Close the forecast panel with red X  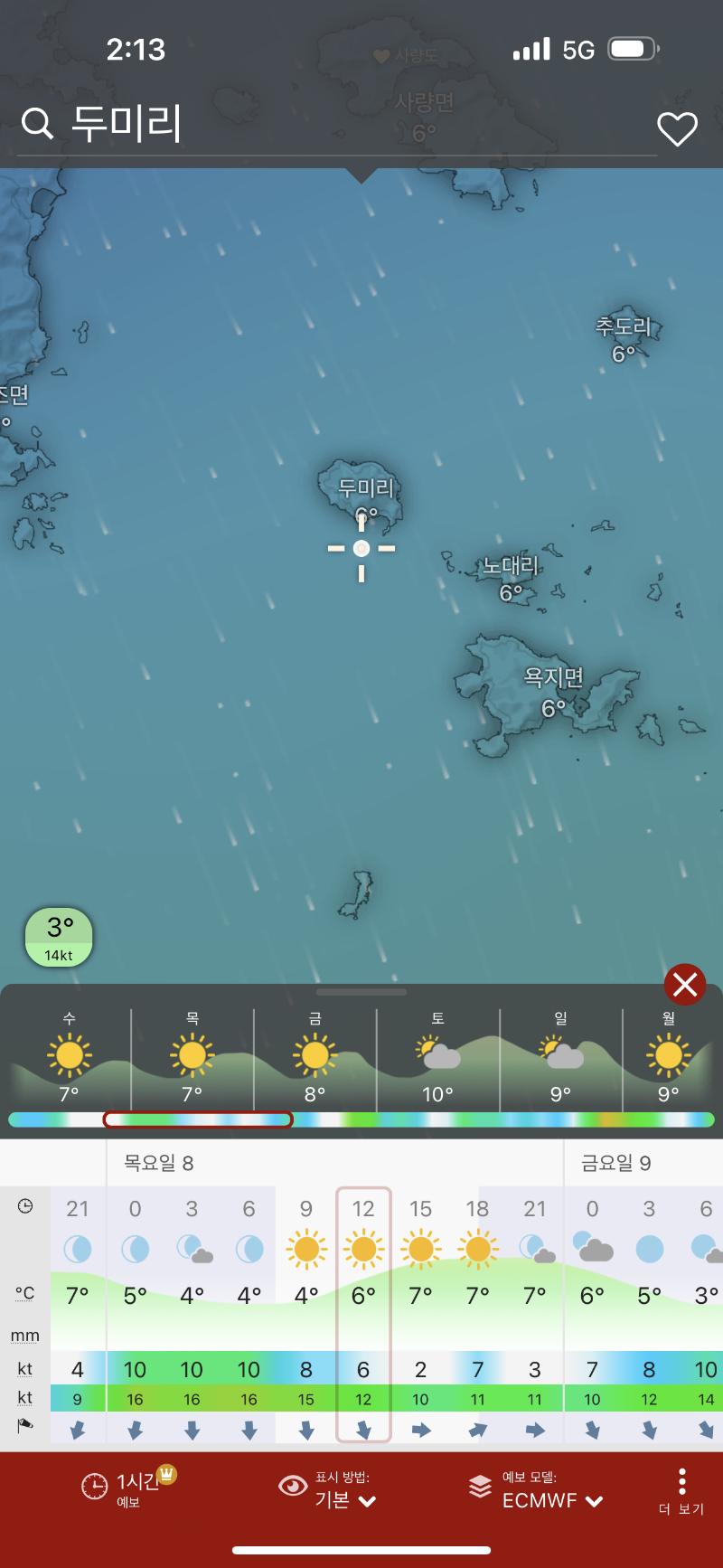684,983
